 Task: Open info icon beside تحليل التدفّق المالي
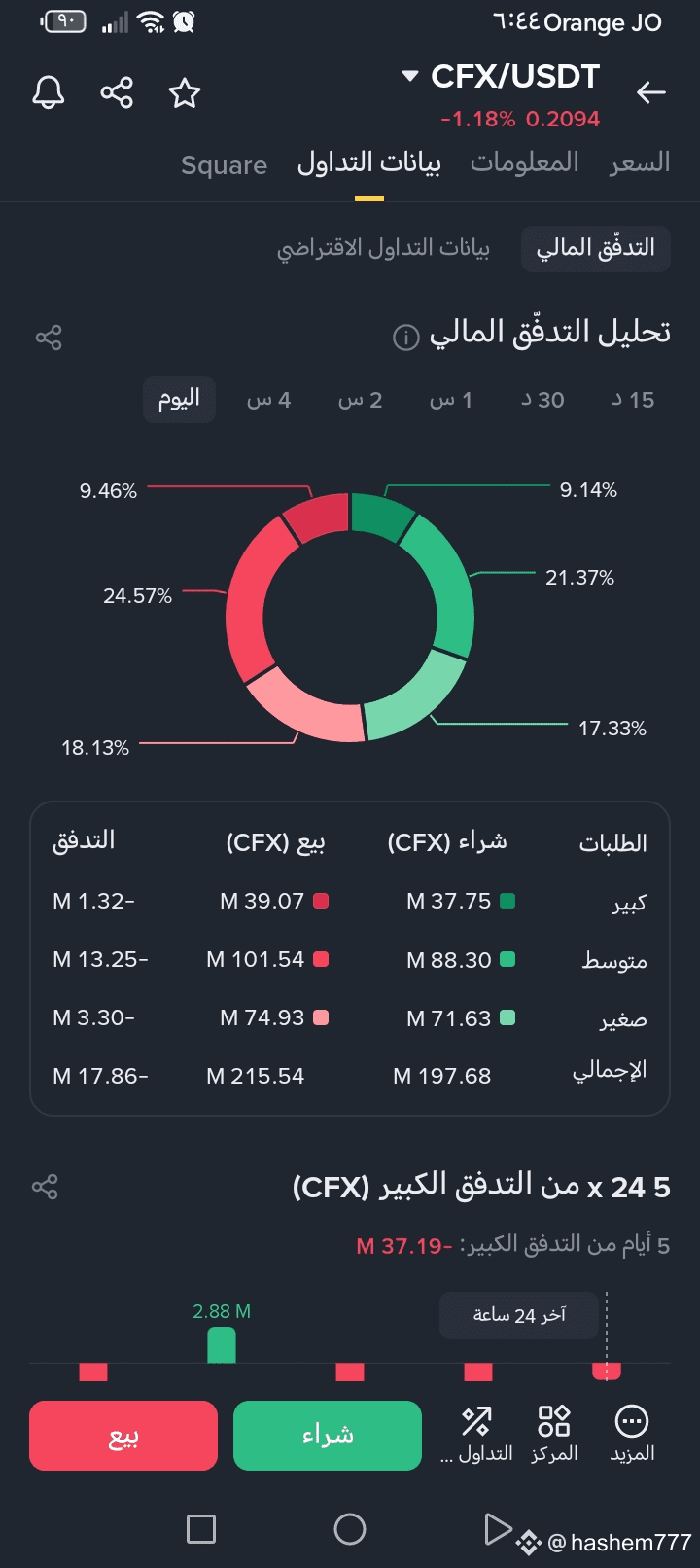tap(405, 338)
